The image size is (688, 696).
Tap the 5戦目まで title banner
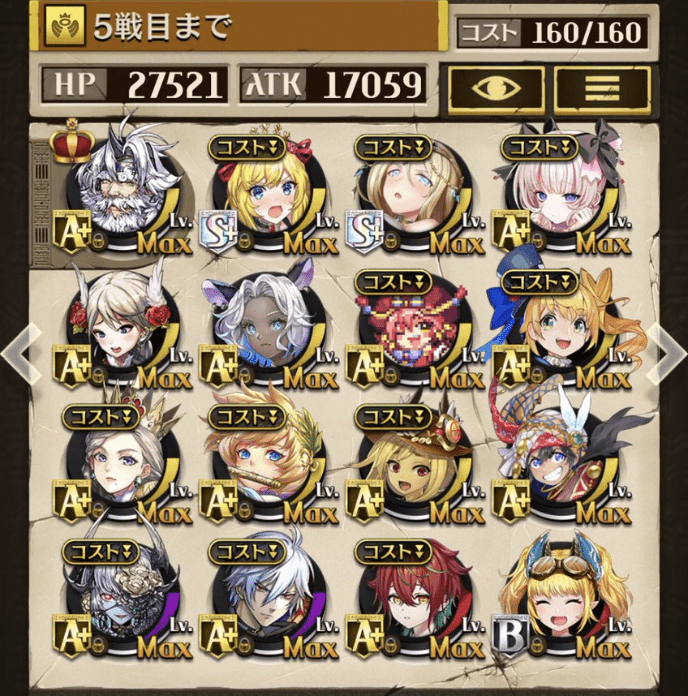tap(240, 27)
